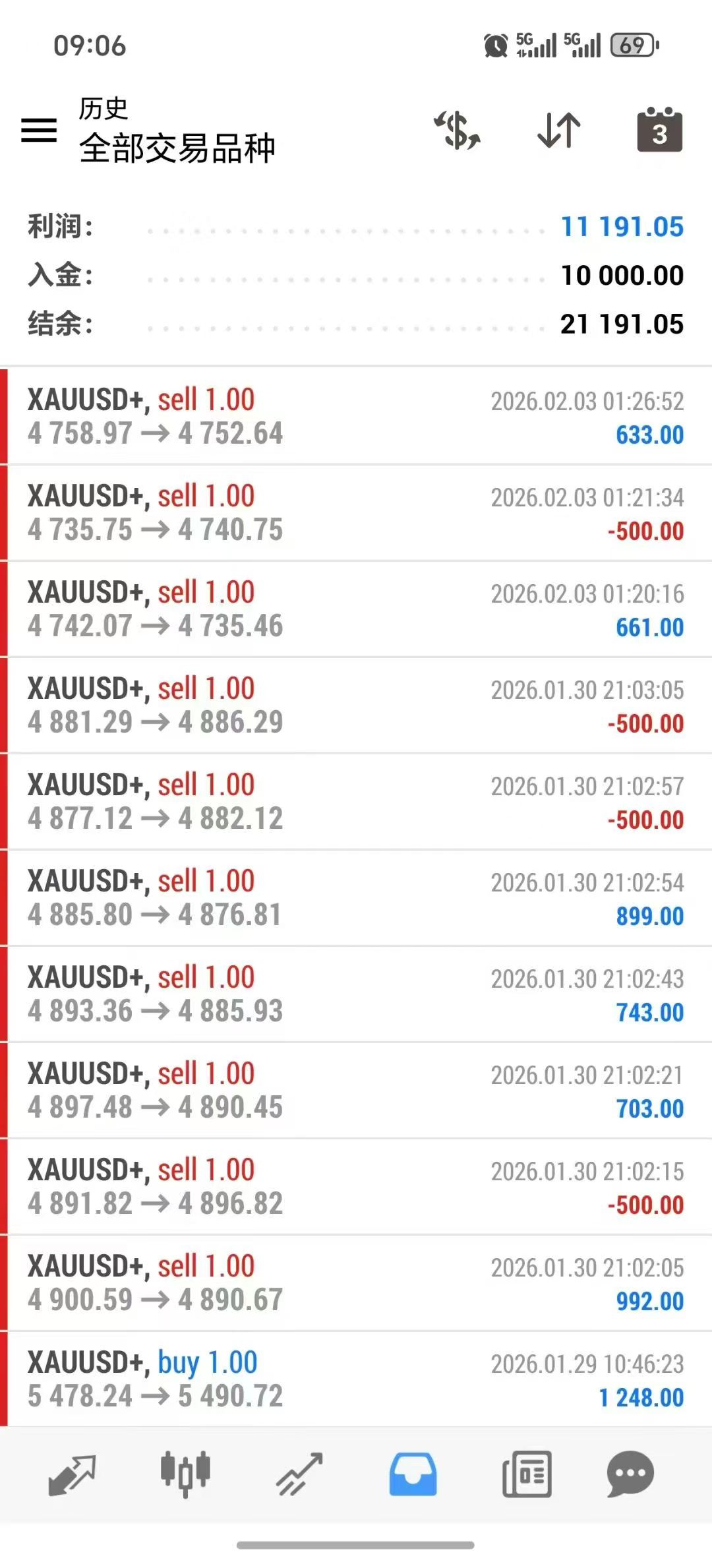The width and height of the screenshot is (712, 1568).
Task: Select the History tab
Action: pyautogui.click(x=413, y=1474)
